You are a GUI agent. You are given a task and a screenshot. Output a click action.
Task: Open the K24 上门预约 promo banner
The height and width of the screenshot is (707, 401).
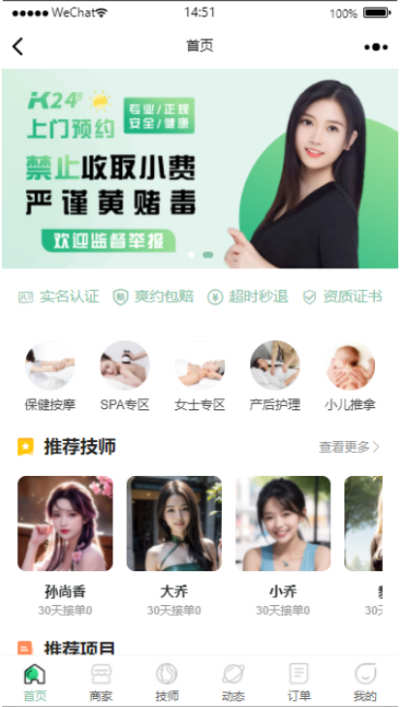coord(200,169)
